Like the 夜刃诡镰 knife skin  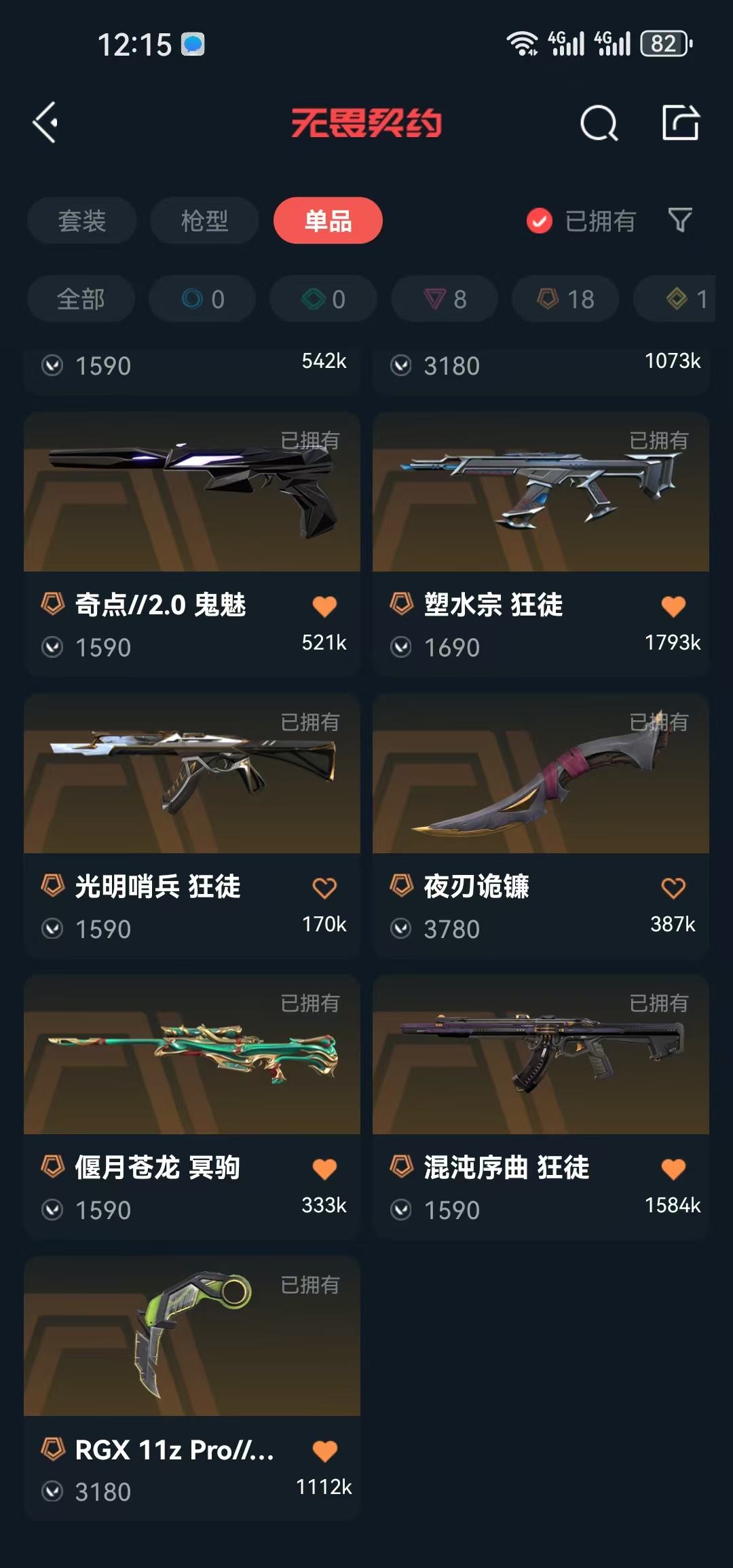click(x=673, y=887)
